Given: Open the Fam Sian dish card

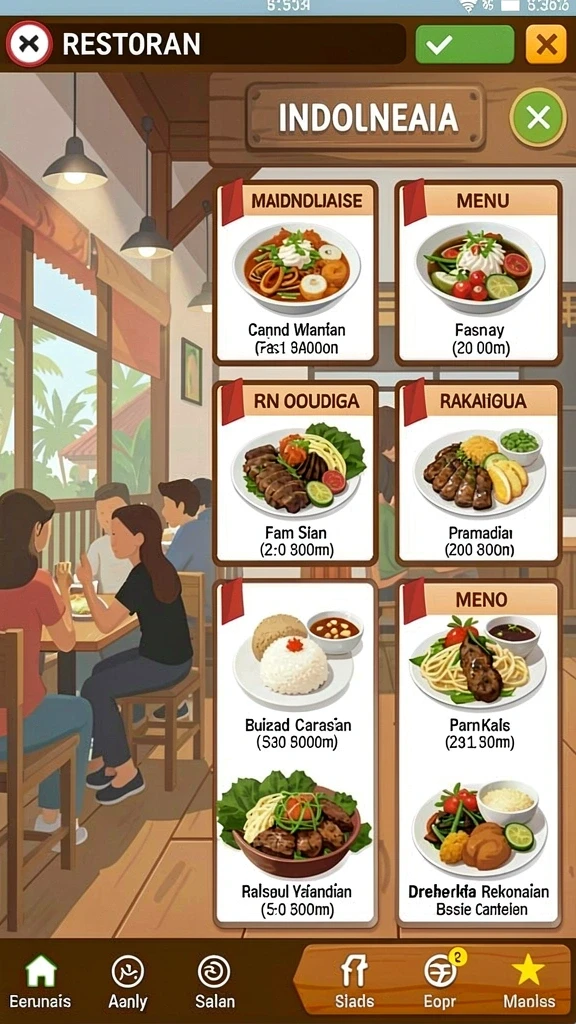Looking at the screenshot, I should point(296,473).
